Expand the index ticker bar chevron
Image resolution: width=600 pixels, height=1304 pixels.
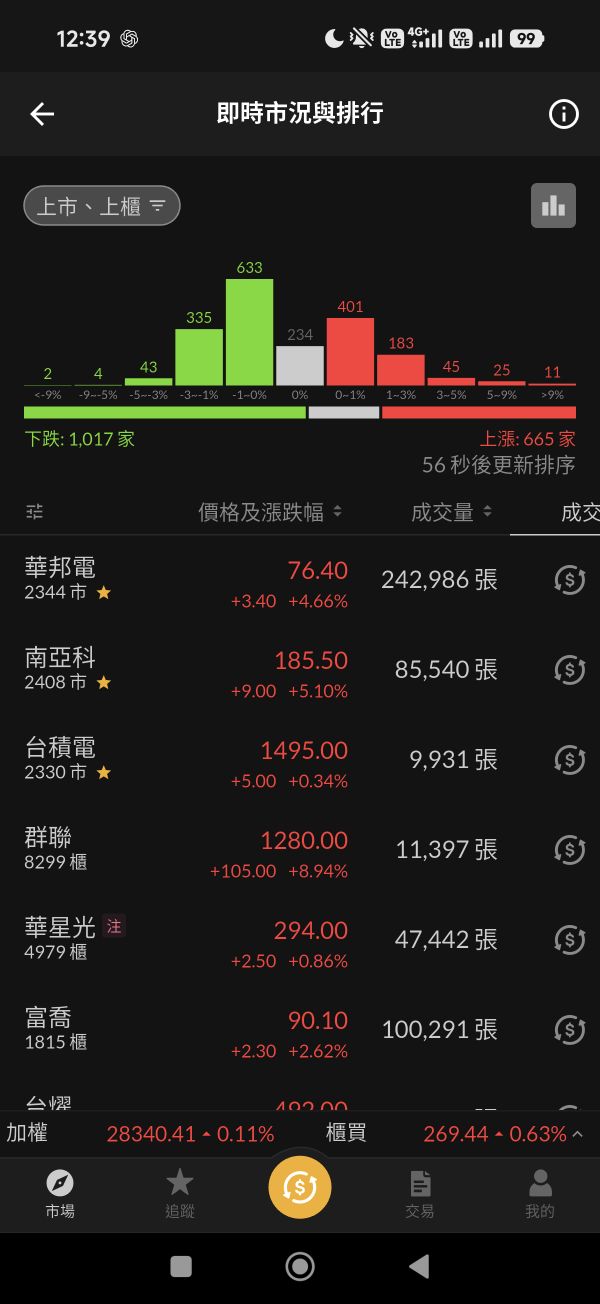[x=578, y=1134]
